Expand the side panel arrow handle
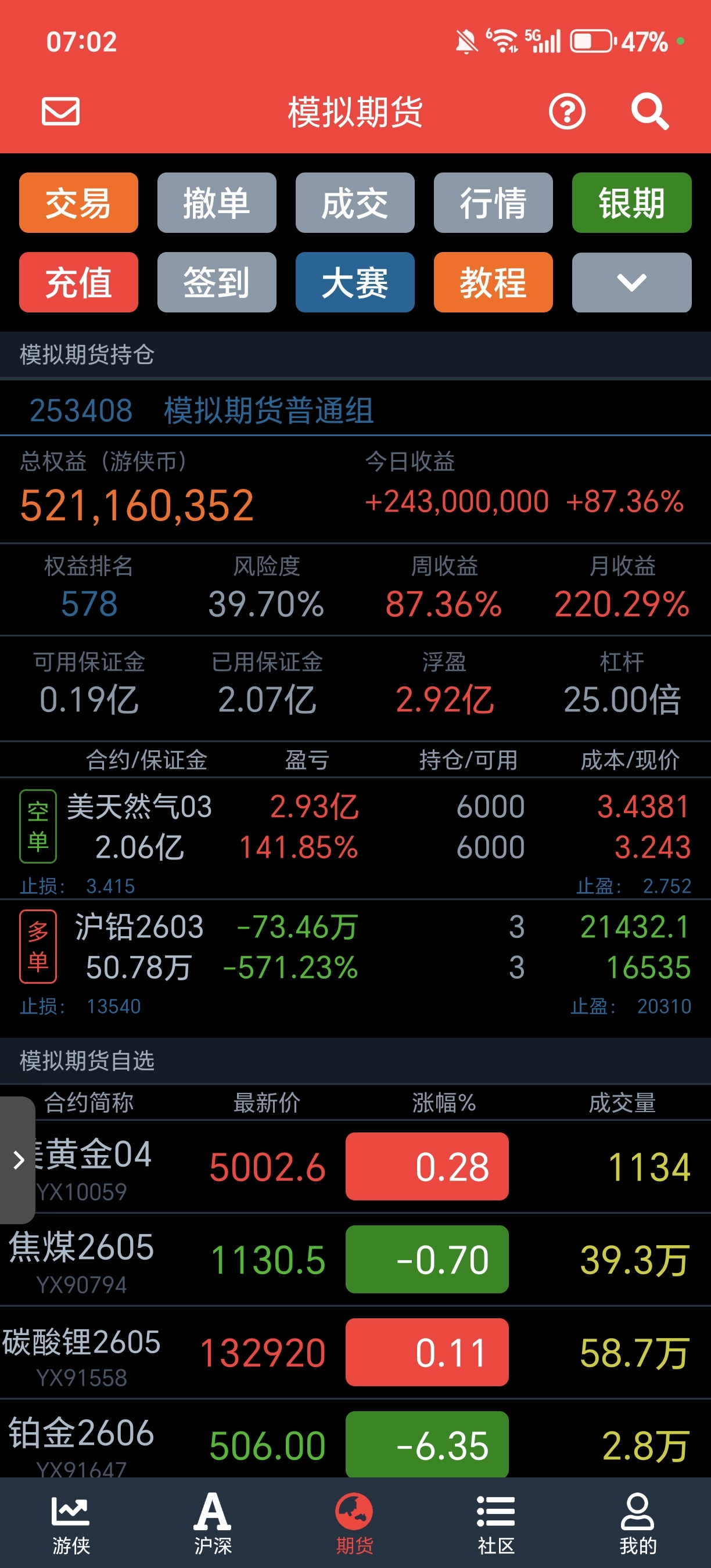The image size is (711, 1568). coord(17,1160)
